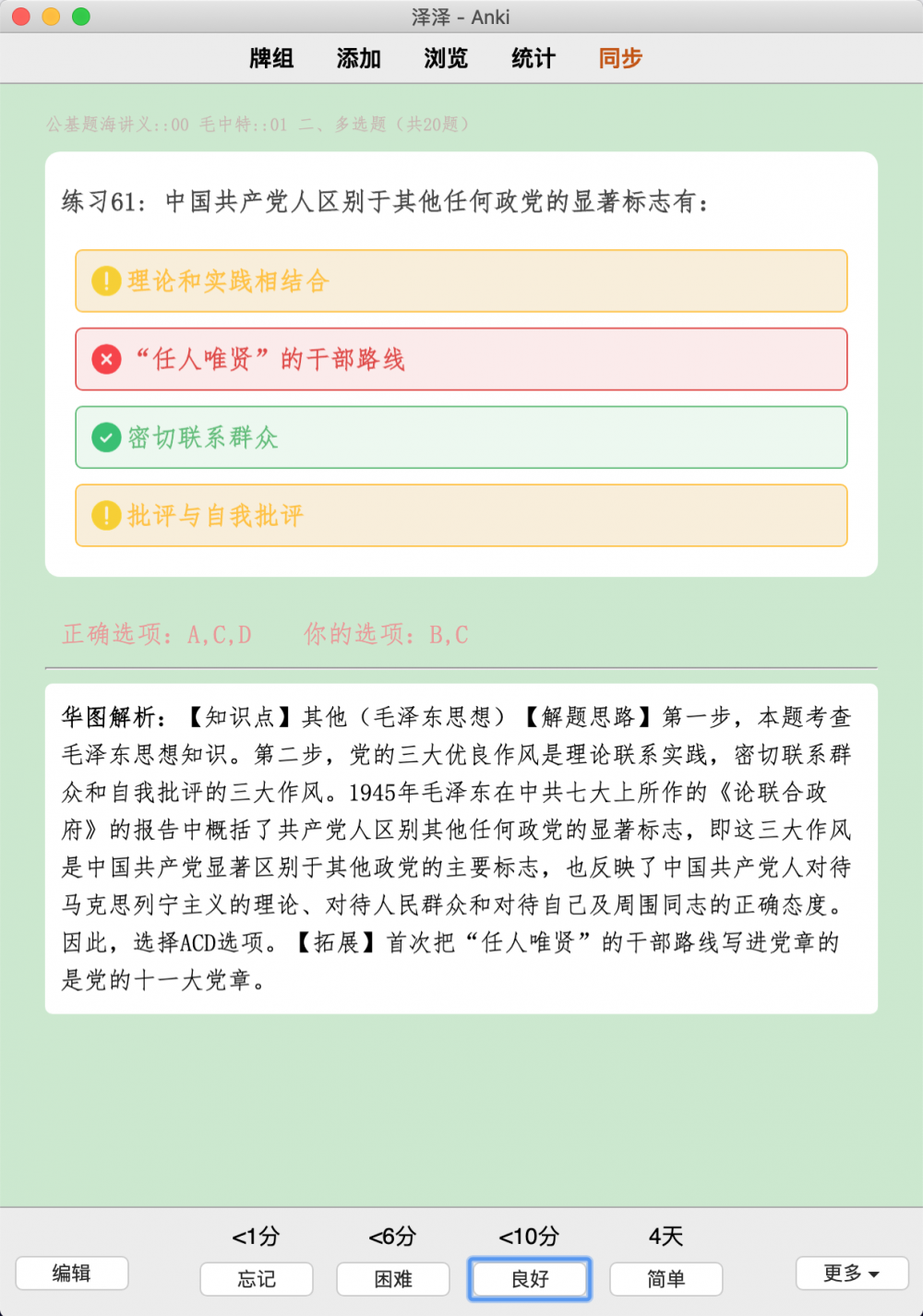Expand the 更多 dropdown menu

tap(851, 1274)
